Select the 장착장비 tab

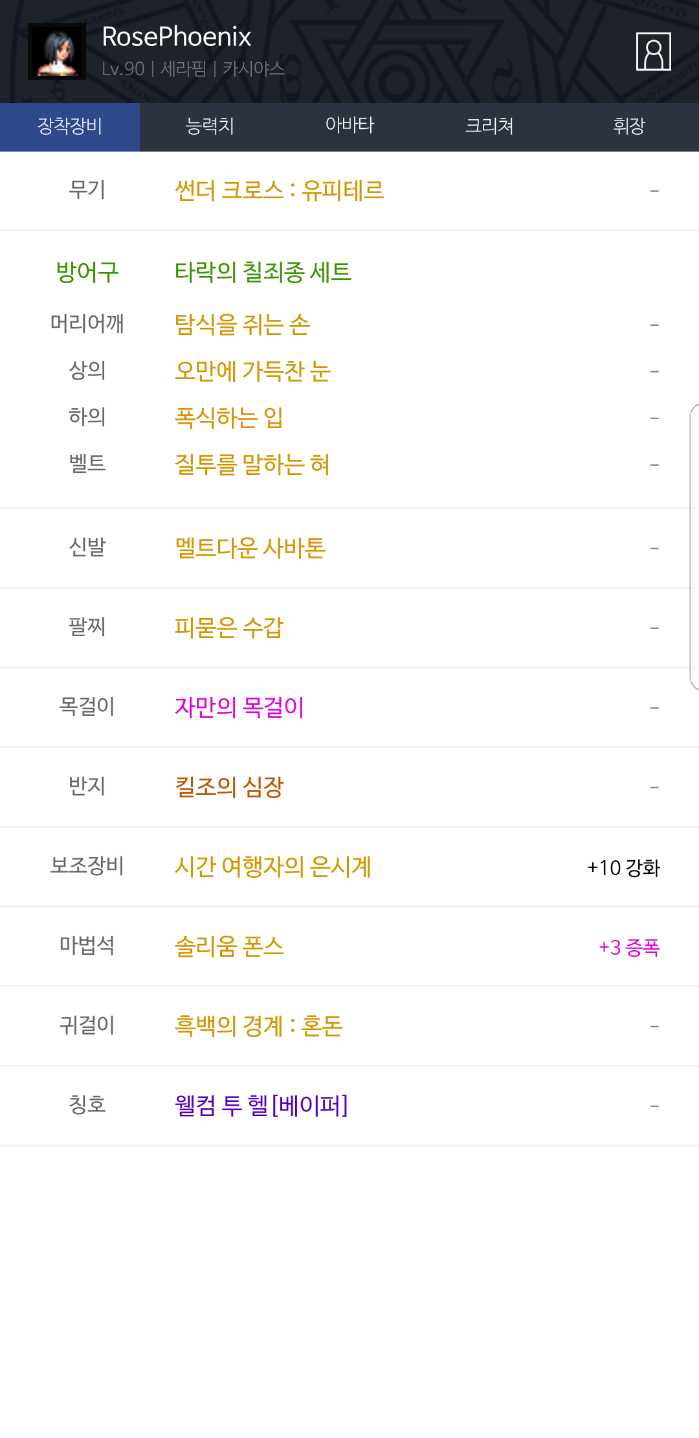70,126
